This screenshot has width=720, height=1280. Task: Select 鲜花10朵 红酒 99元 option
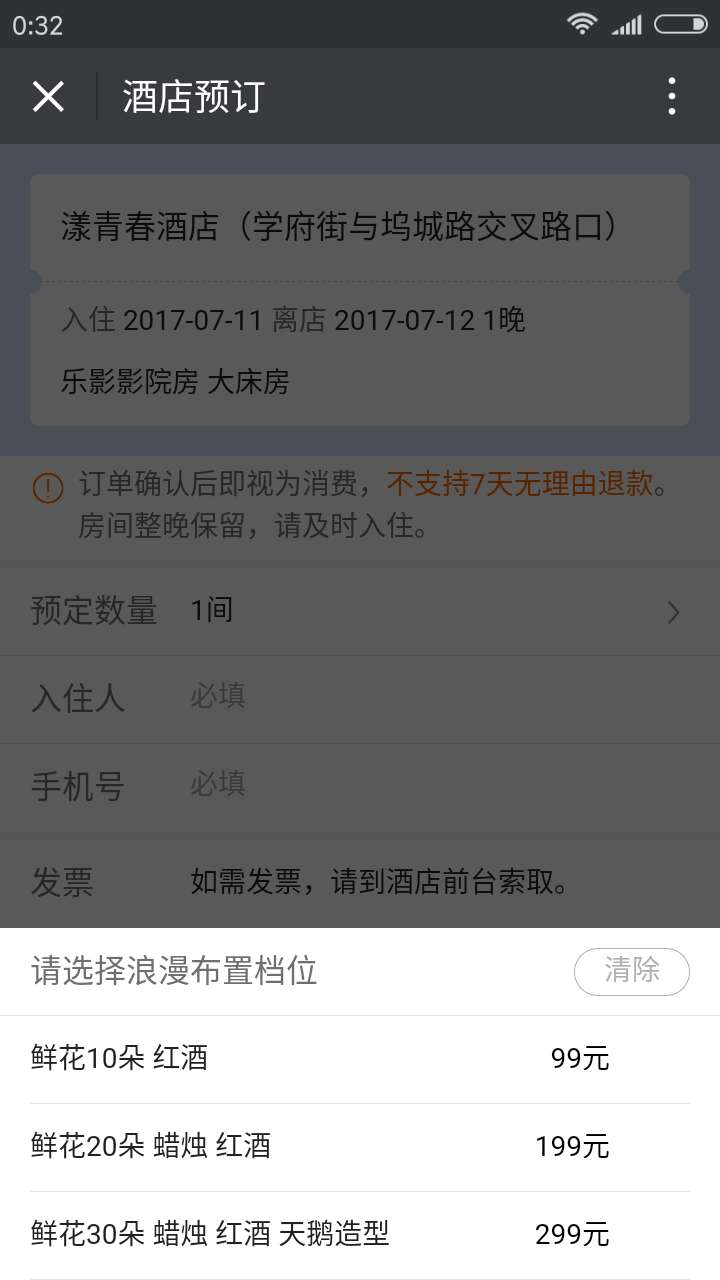pyautogui.click(x=360, y=1059)
